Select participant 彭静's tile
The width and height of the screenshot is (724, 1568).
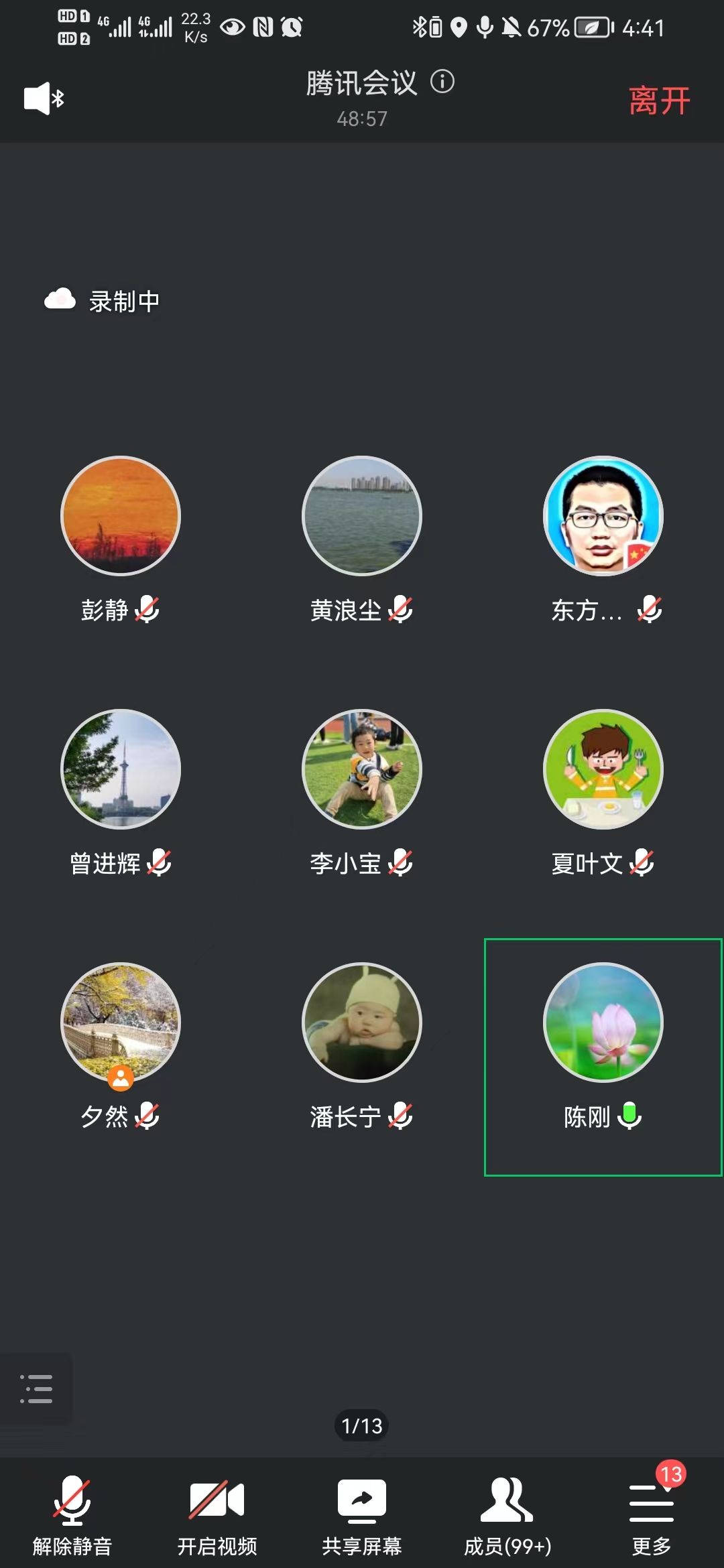[121, 516]
